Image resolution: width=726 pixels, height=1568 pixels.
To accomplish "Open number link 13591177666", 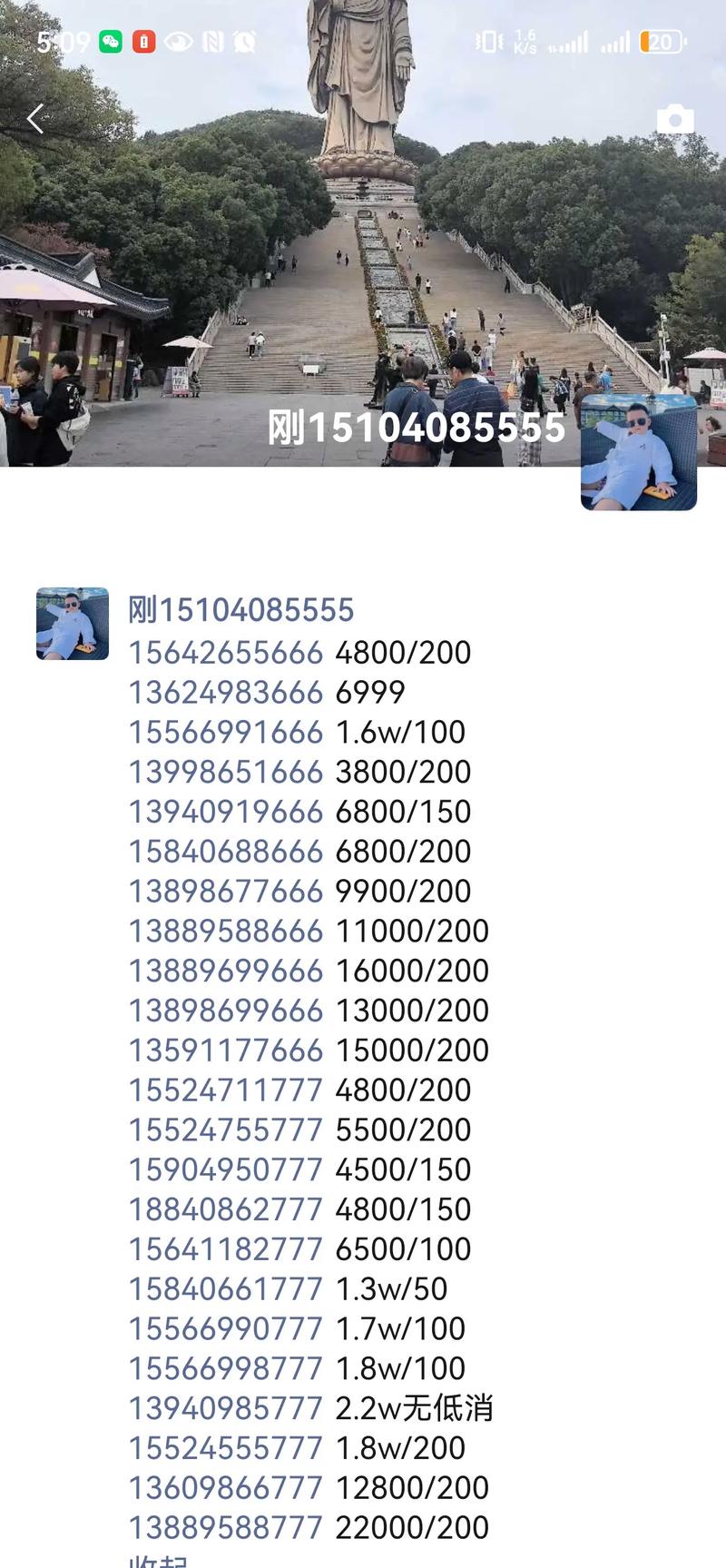I will [x=225, y=1050].
